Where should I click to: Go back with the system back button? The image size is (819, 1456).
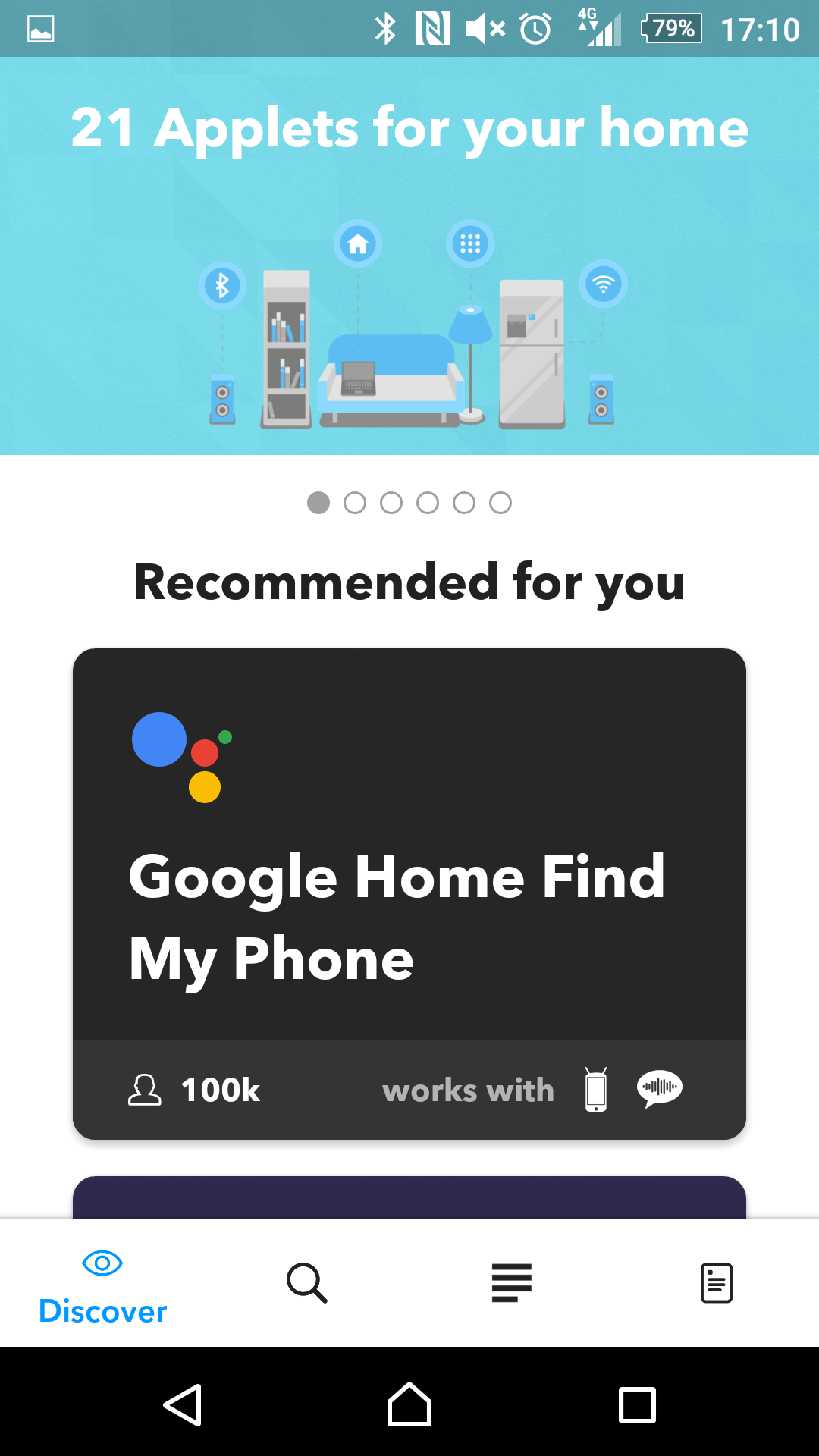click(x=183, y=1404)
